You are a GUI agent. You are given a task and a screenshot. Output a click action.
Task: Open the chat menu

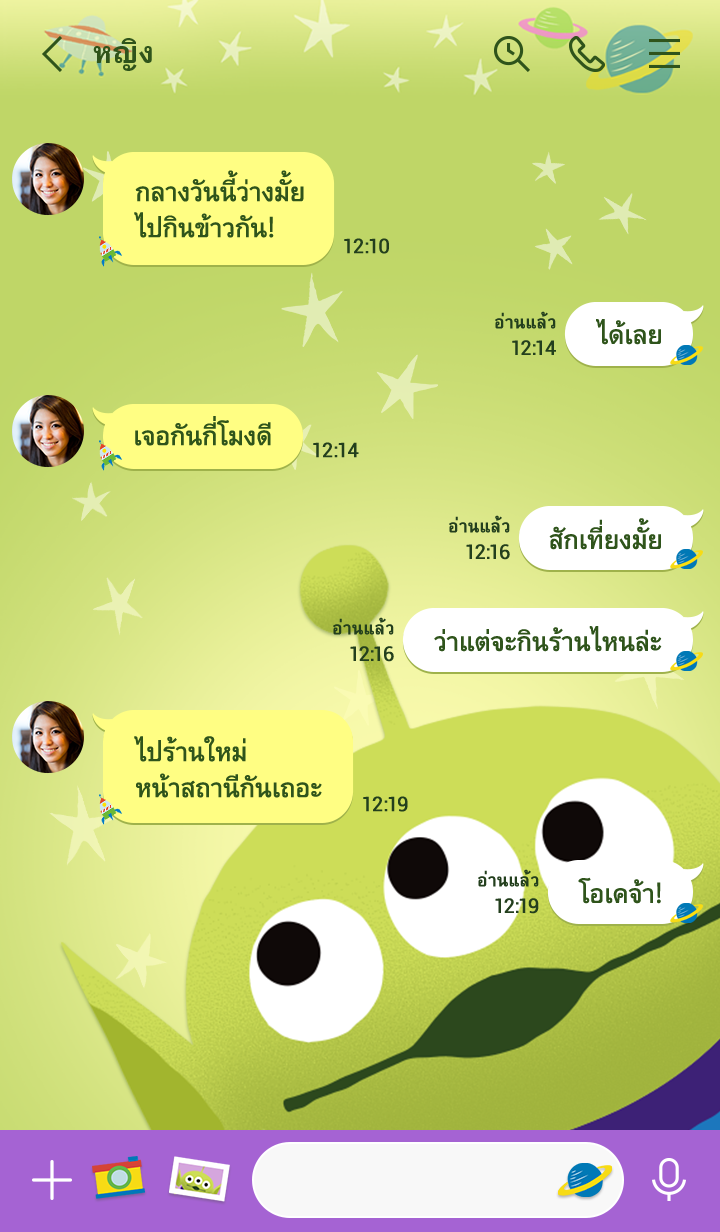(664, 53)
